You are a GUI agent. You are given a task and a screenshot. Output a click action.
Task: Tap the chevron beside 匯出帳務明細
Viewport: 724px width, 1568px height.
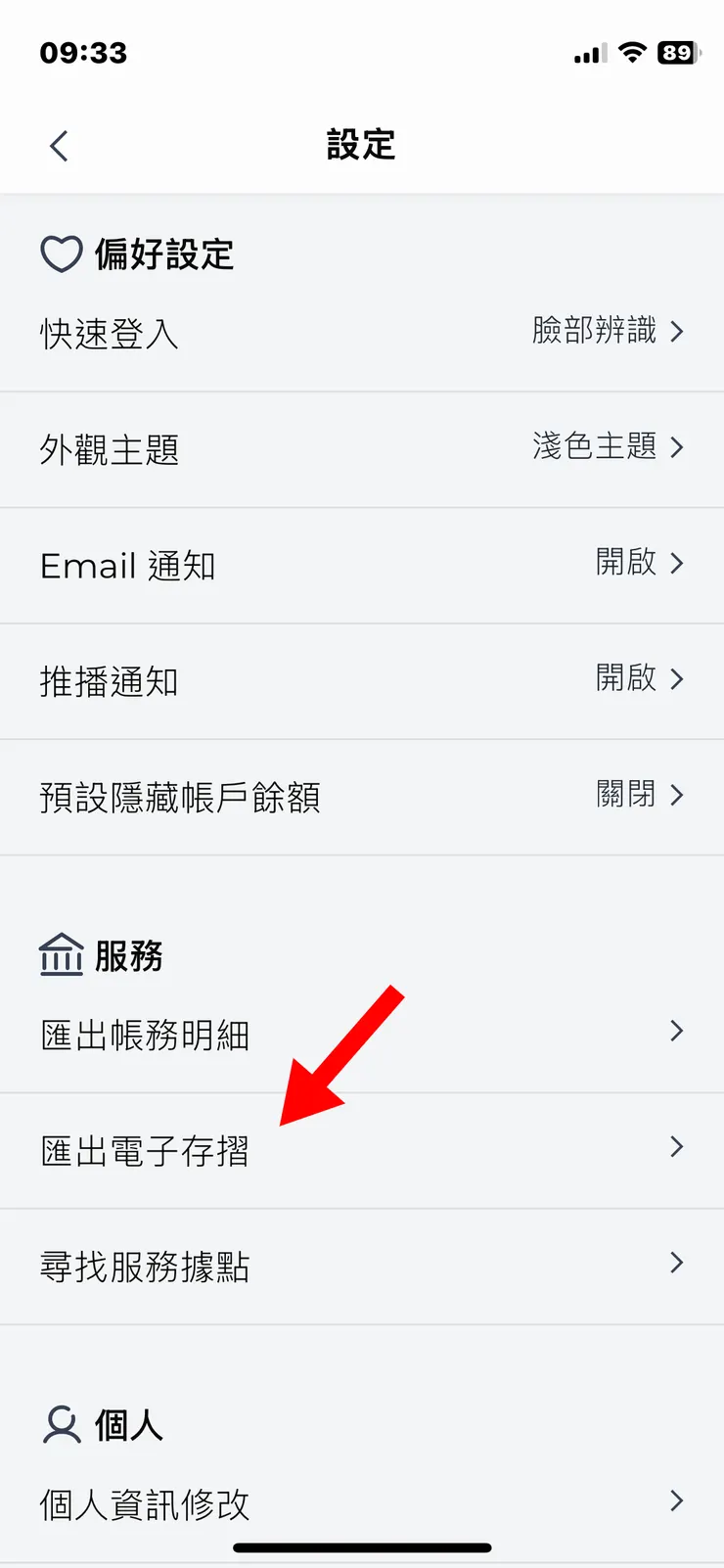click(x=677, y=1031)
